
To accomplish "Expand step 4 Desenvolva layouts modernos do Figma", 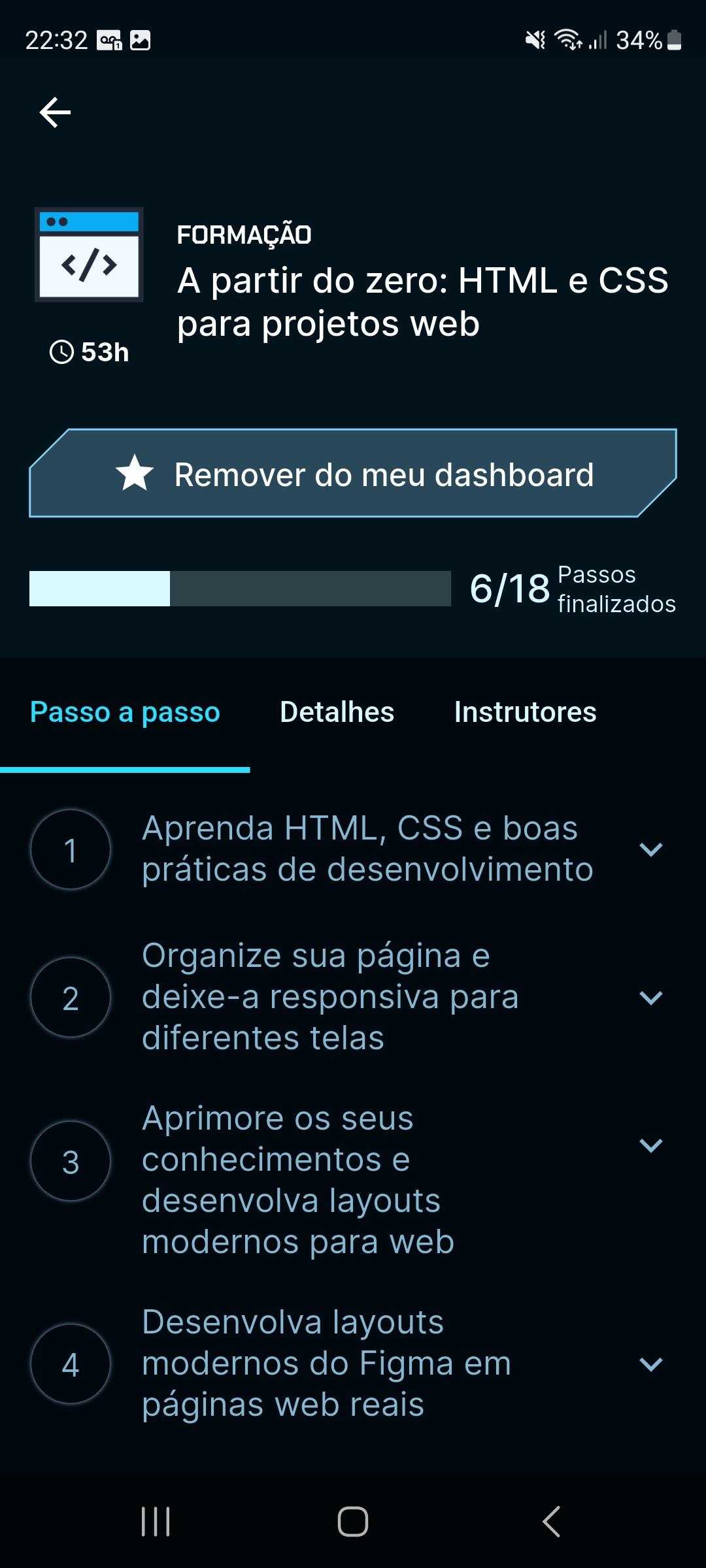I will click(x=651, y=1364).
